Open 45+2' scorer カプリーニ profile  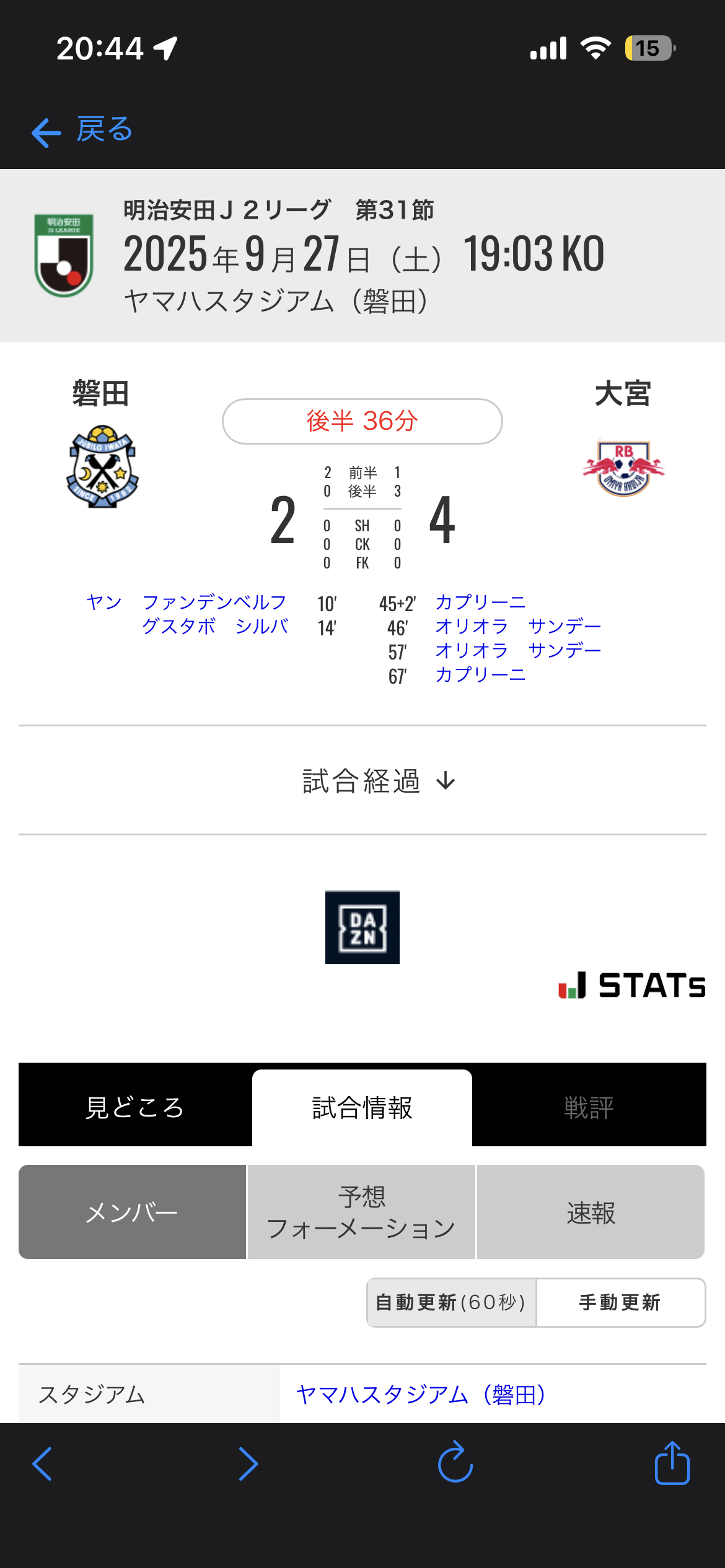click(480, 602)
